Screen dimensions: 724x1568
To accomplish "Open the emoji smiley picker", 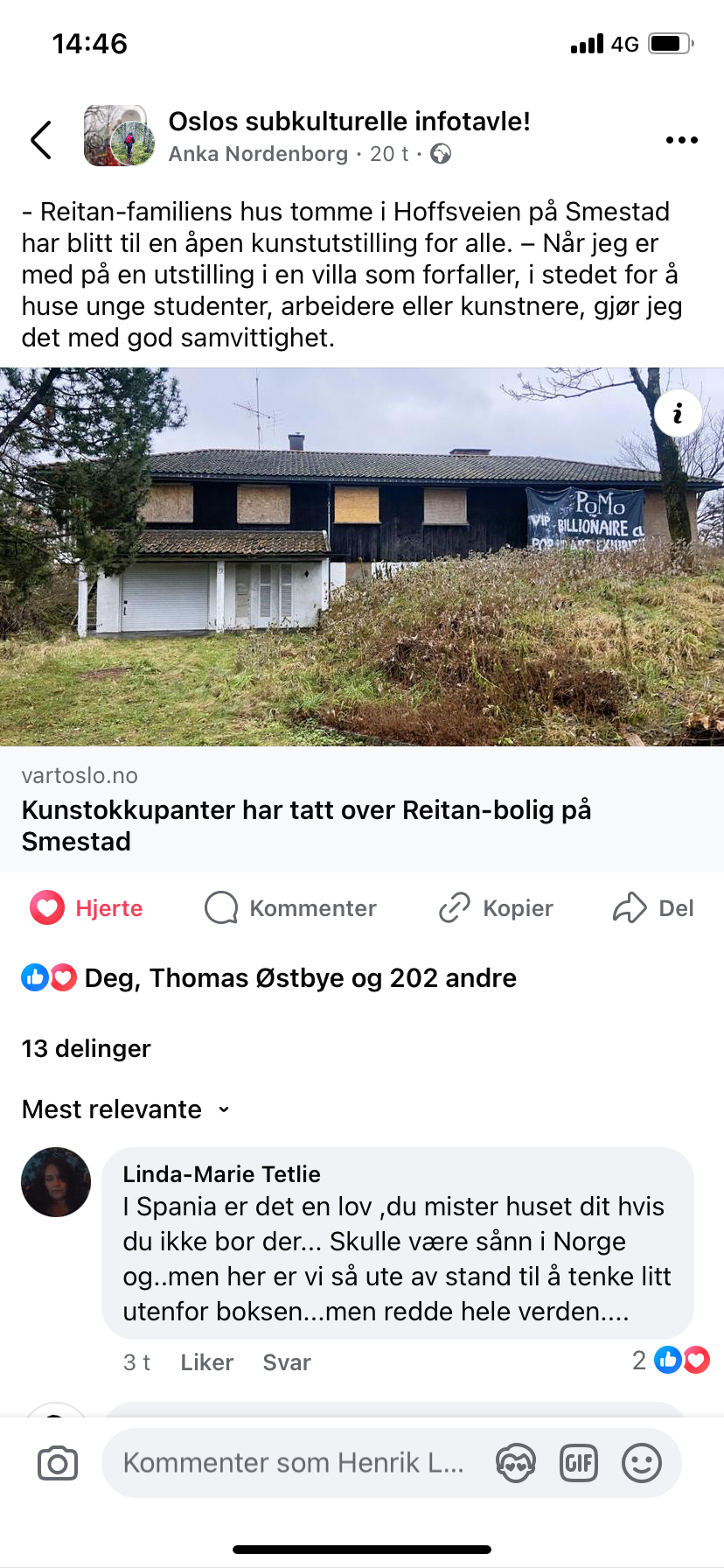I will (x=641, y=1463).
